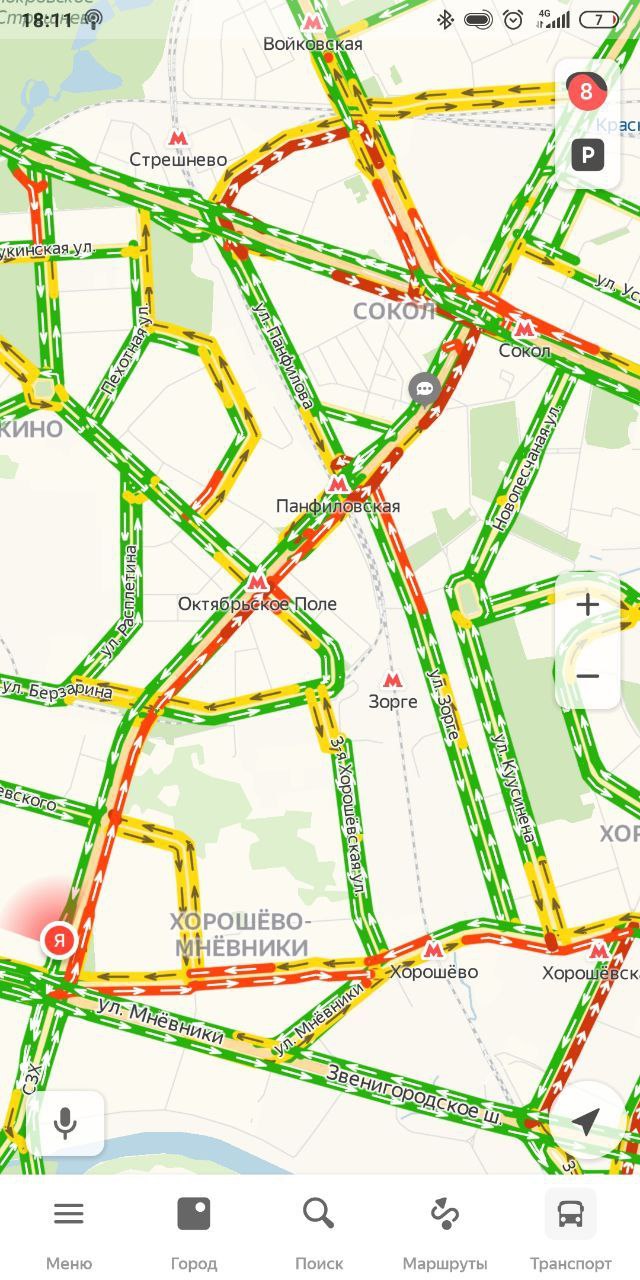Tap the red Я location marker
640x1280 pixels.
pyautogui.click(x=59, y=940)
